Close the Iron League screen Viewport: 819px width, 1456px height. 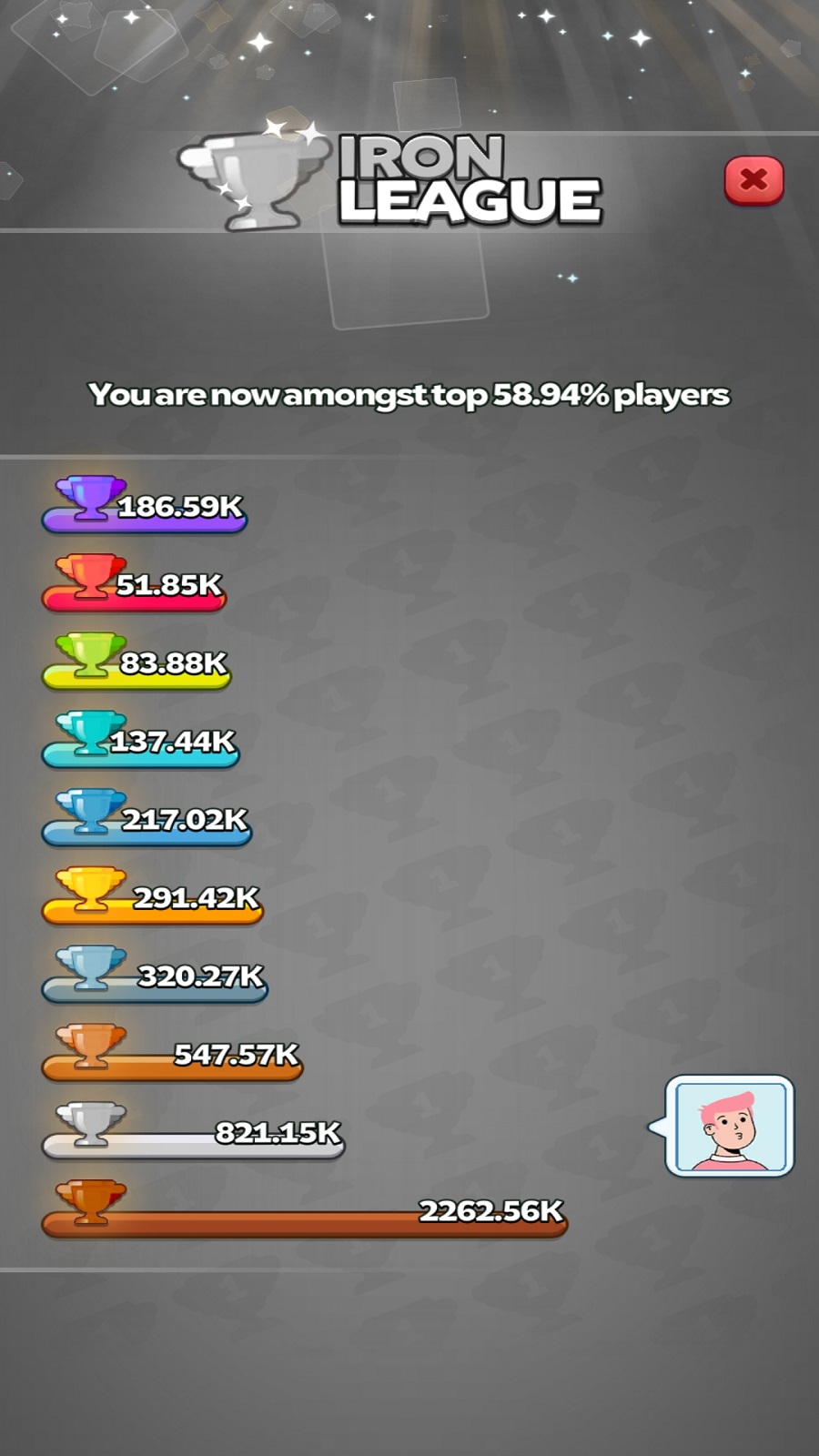[x=753, y=180]
